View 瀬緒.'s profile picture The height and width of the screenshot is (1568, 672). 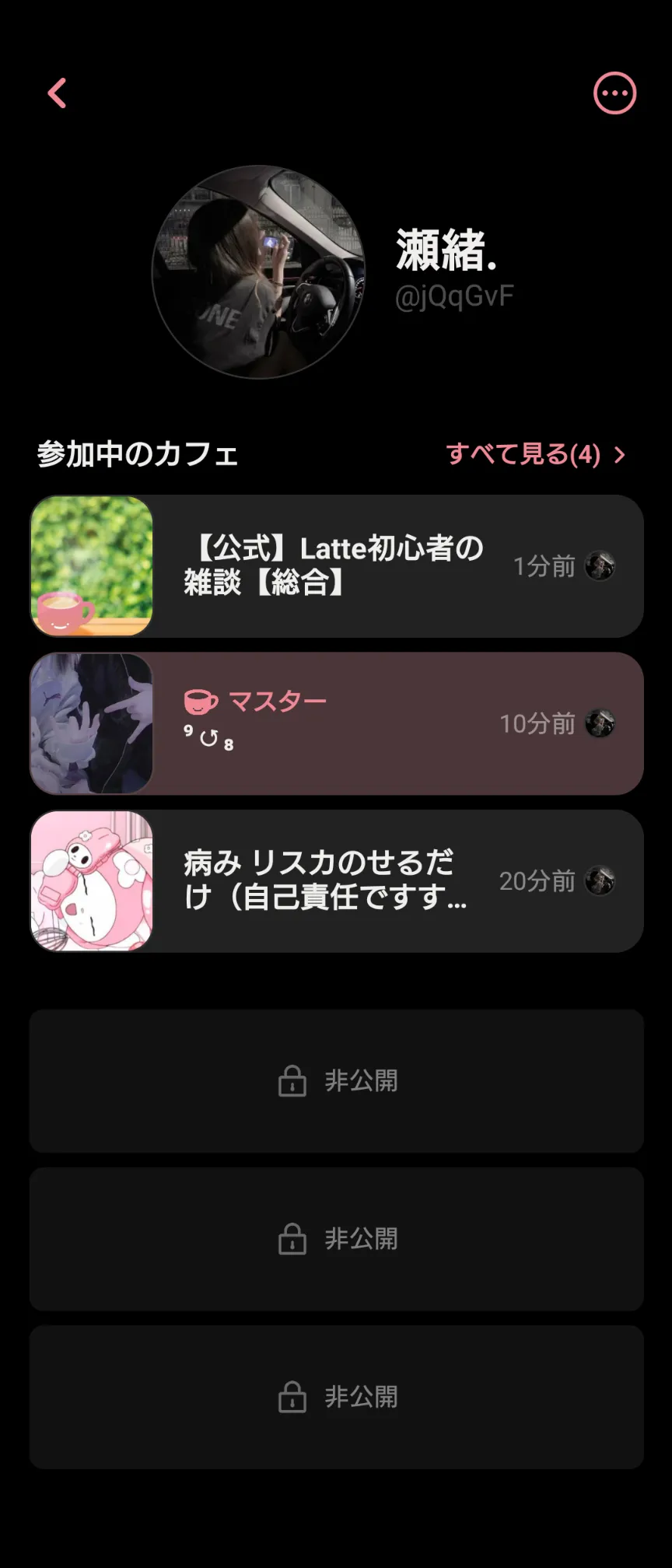point(259,272)
